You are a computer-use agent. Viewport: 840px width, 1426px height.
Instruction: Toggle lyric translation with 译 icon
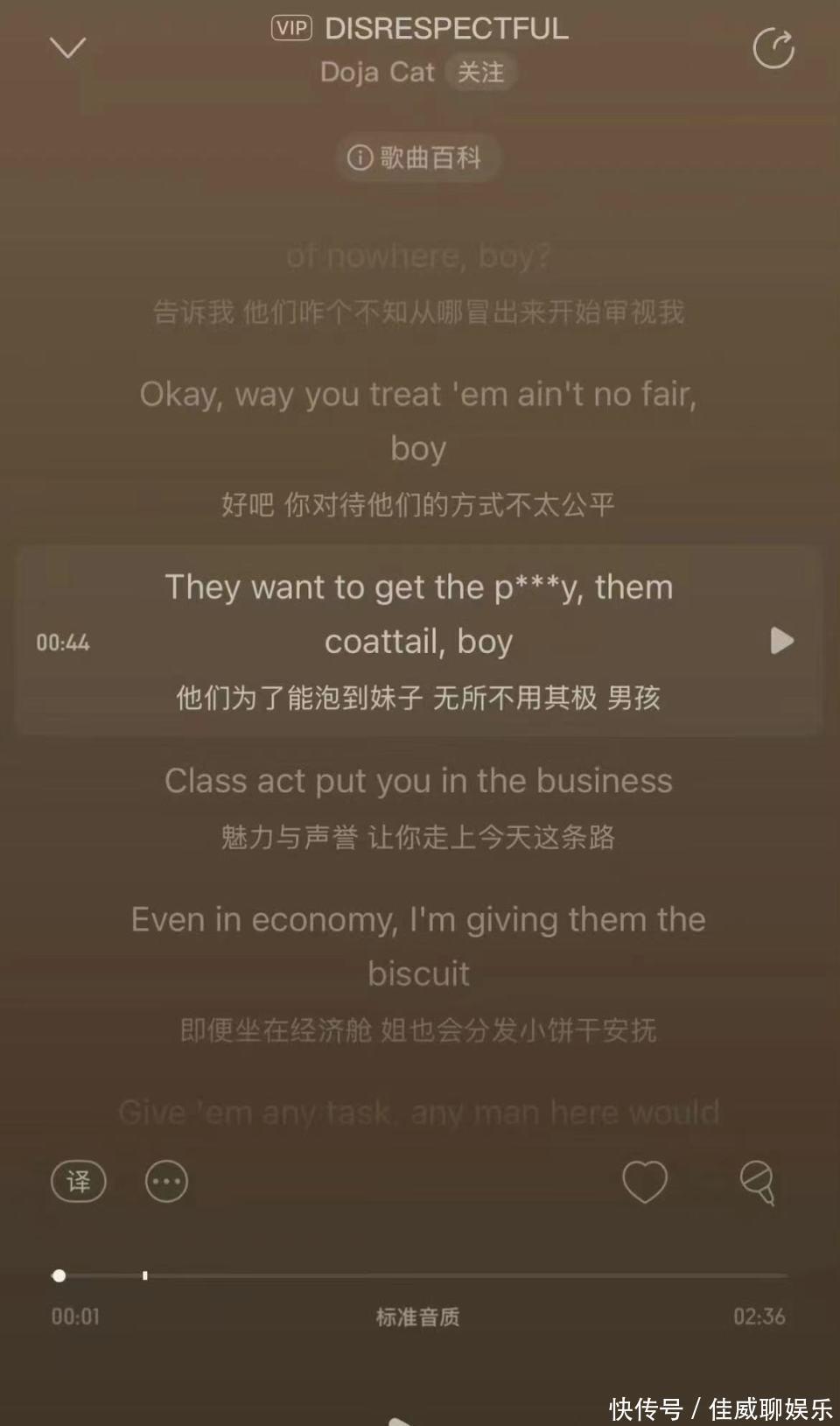[x=79, y=1182]
